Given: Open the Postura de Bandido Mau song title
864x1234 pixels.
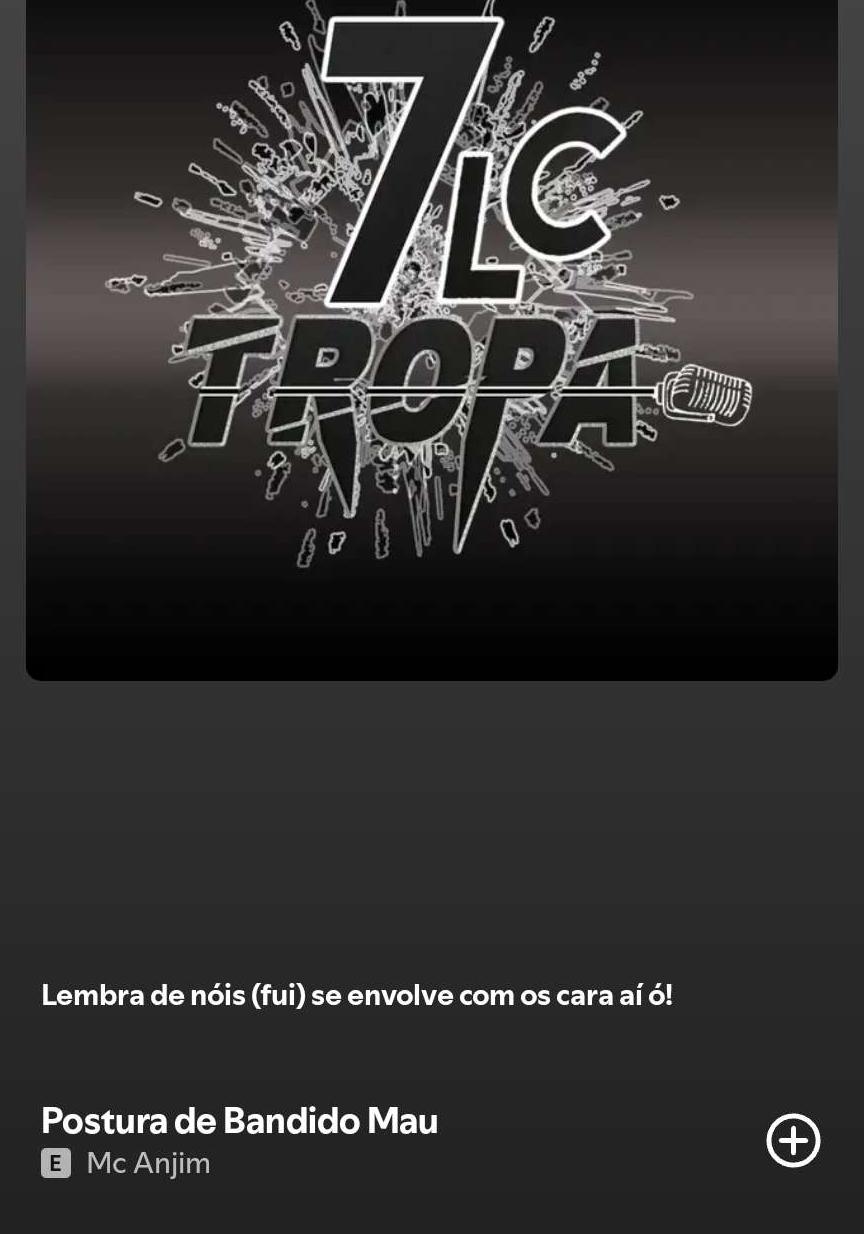Looking at the screenshot, I should tap(239, 1121).
